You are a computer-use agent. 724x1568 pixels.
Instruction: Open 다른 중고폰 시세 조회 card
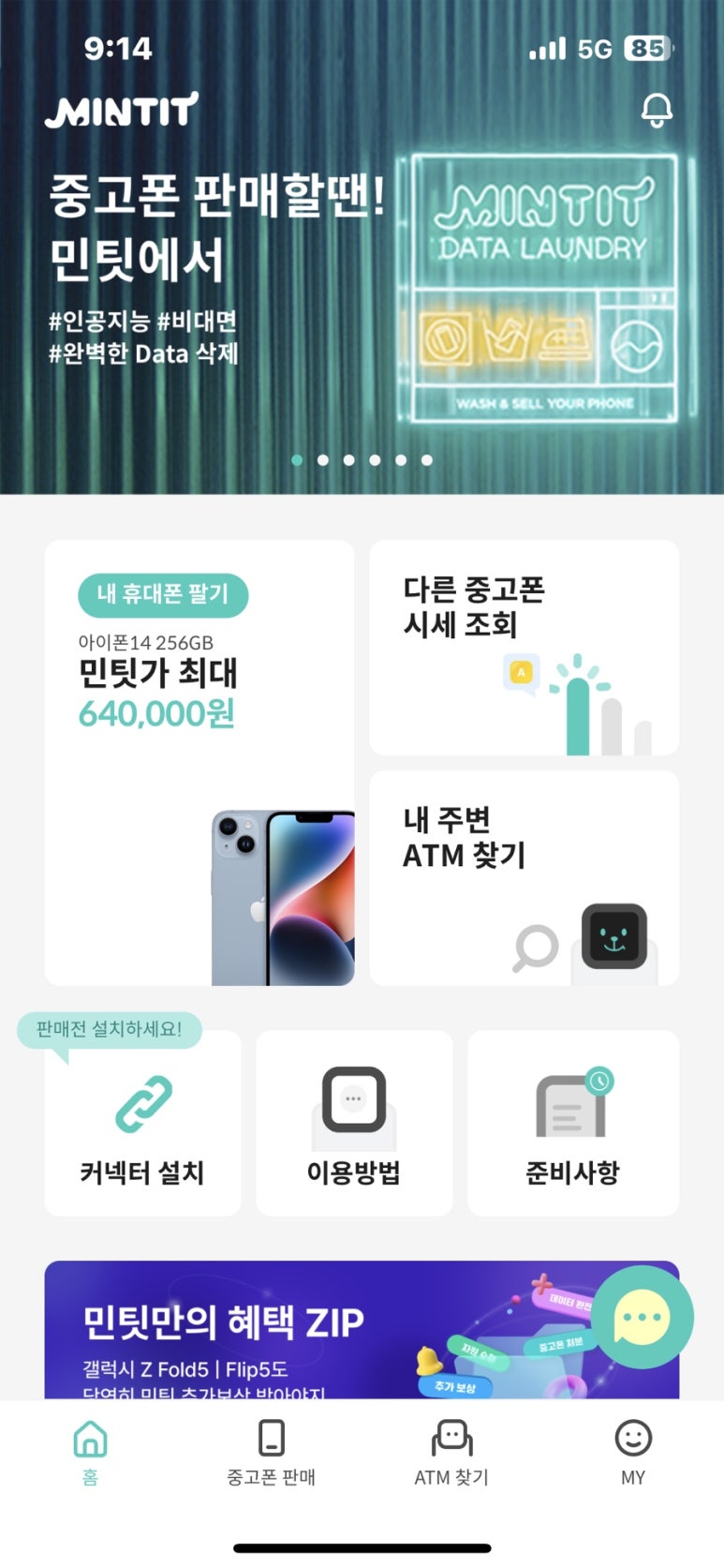[x=525, y=648]
